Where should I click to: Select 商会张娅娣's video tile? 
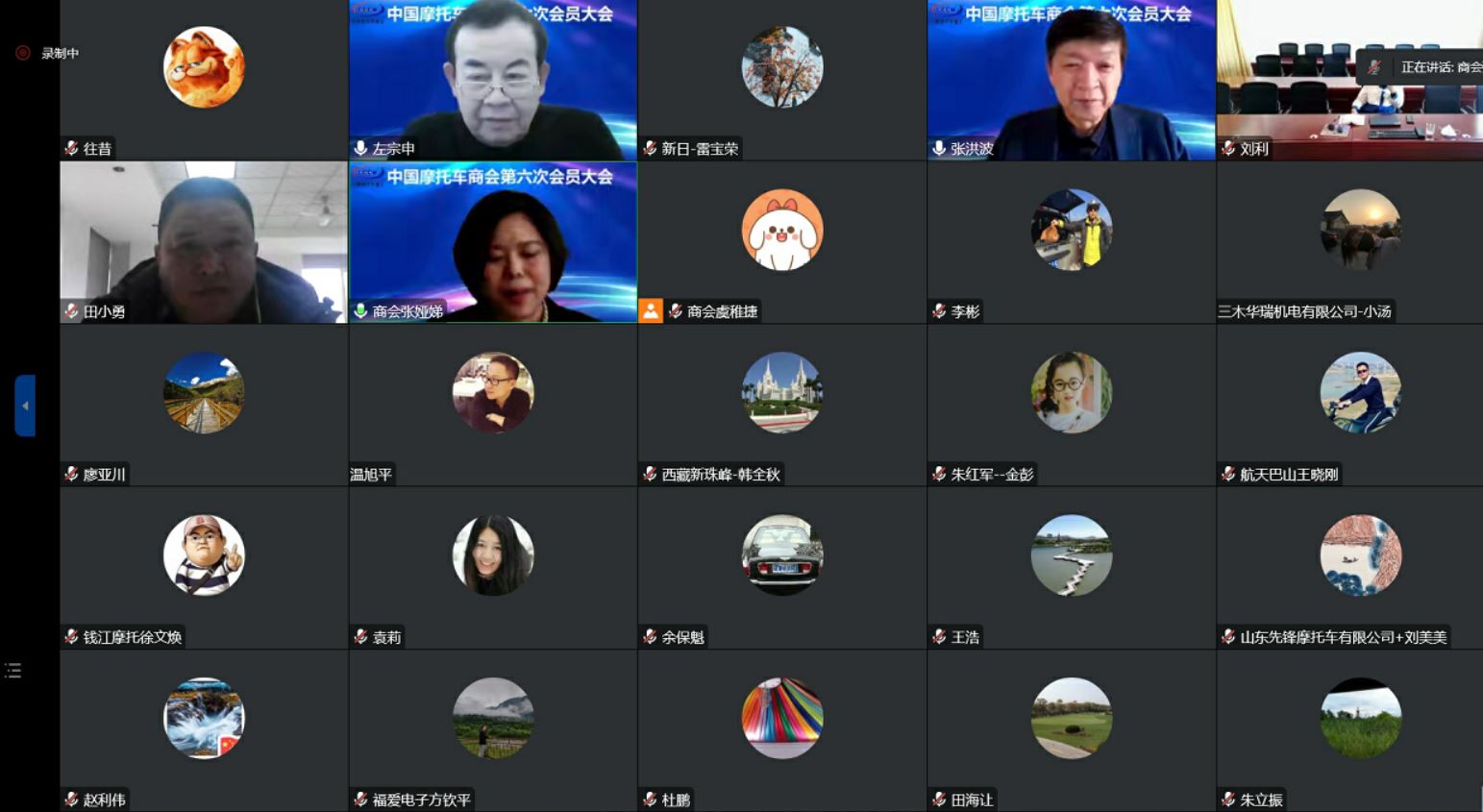point(492,242)
